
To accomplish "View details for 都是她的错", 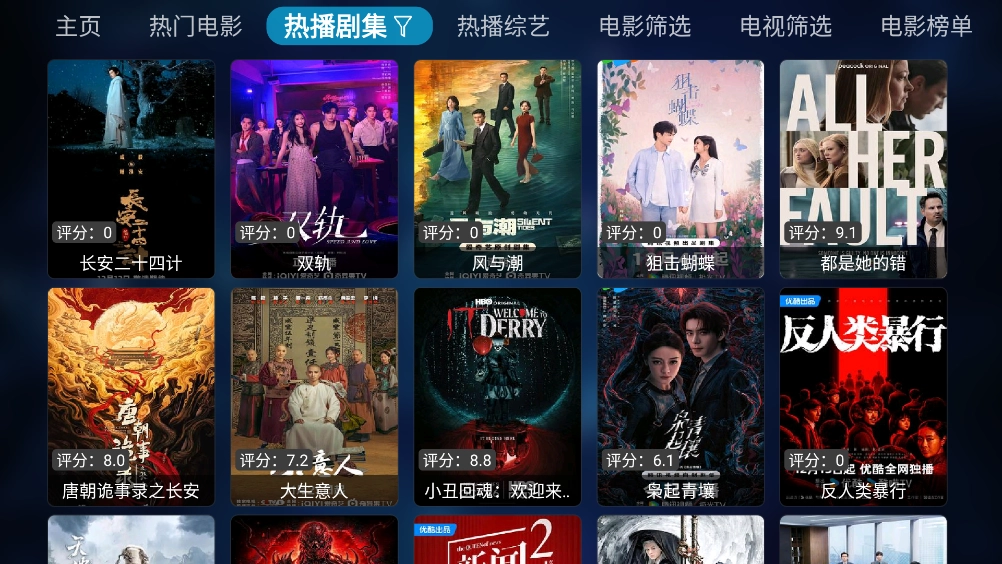I will (x=863, y=168).
